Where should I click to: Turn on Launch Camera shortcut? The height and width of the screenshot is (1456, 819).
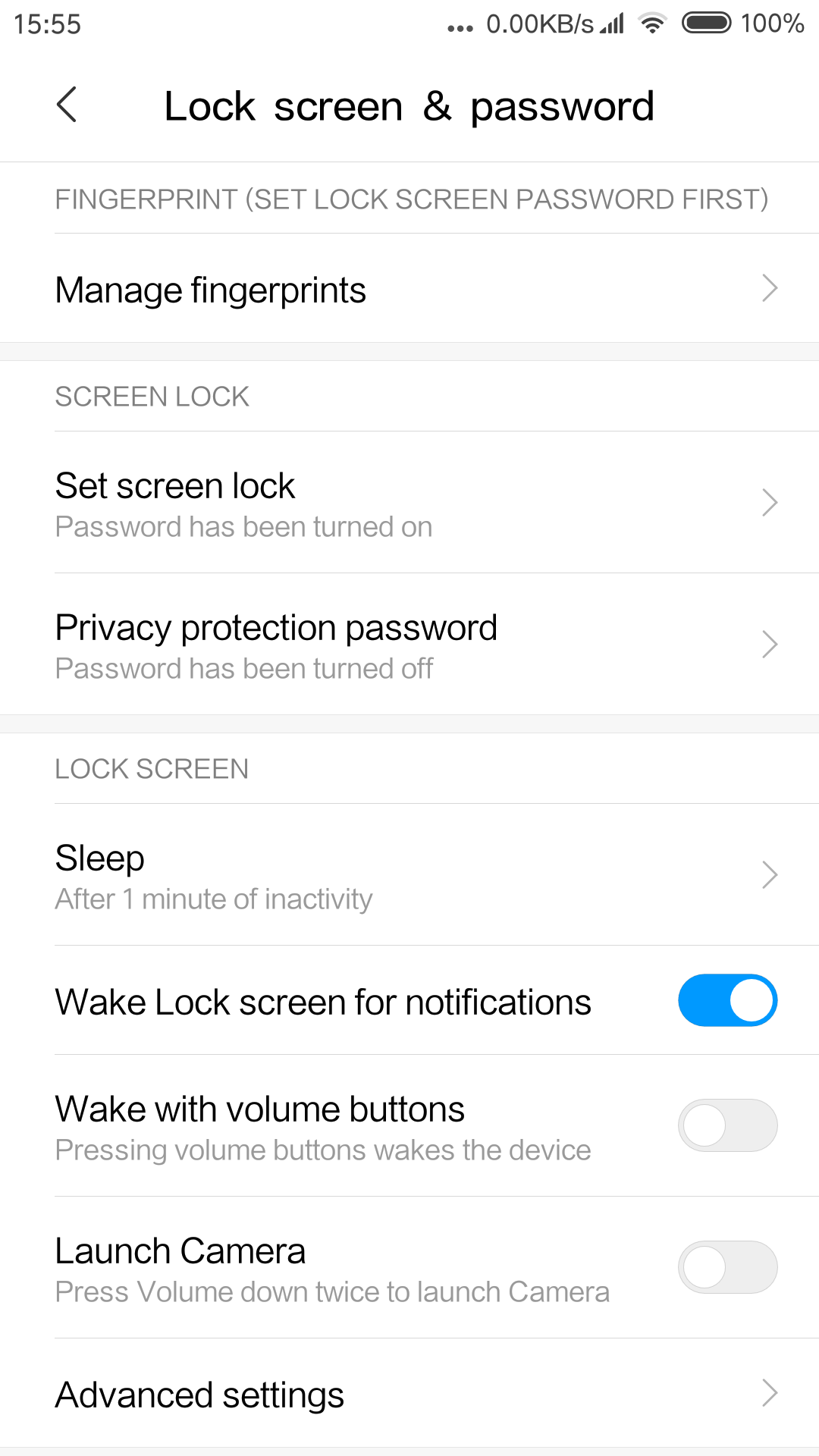(727, 1267)
